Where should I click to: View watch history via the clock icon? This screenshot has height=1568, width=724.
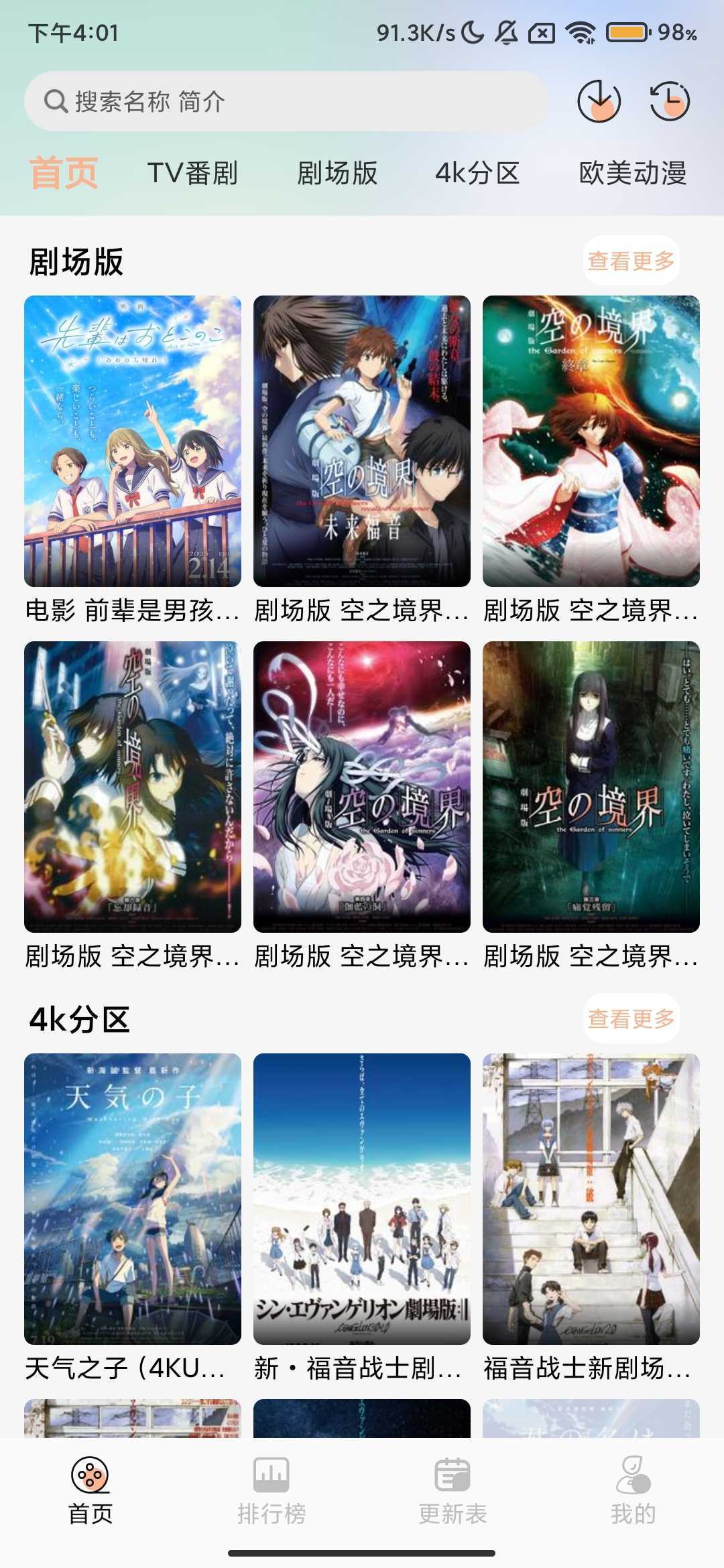point(670,101)
